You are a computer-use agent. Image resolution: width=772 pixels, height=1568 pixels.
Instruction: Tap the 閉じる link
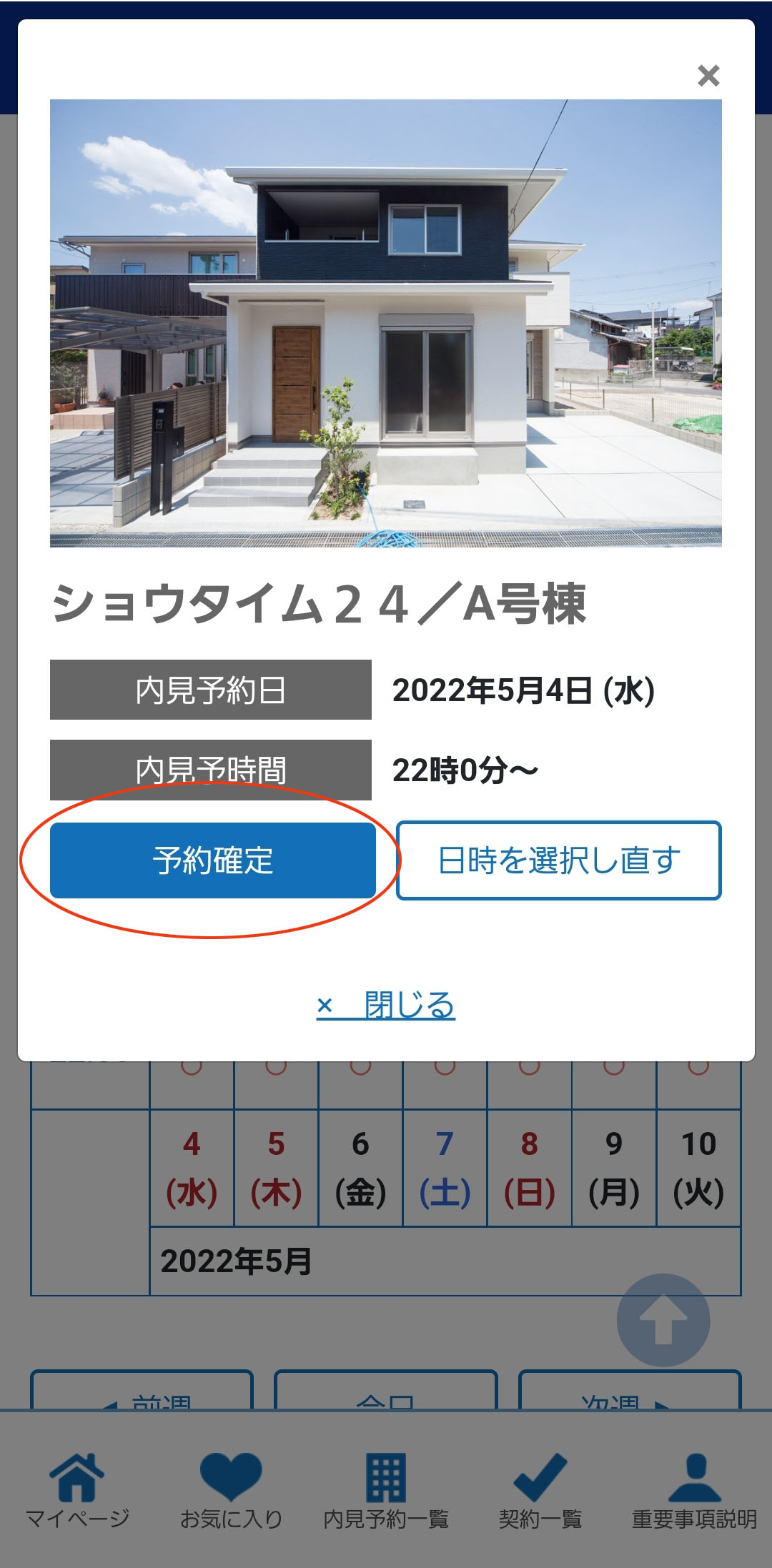386,1005
